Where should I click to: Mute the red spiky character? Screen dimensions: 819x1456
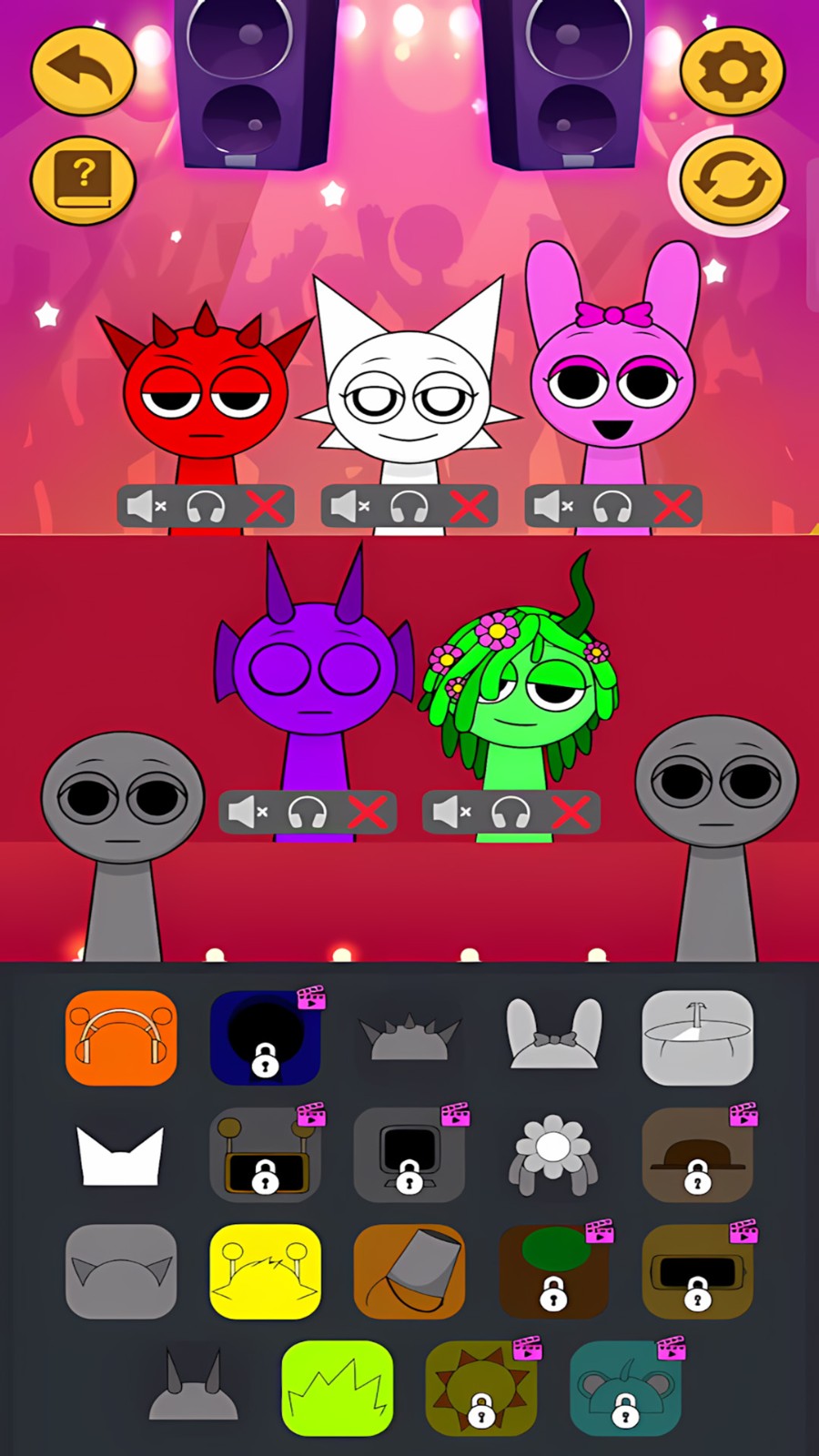click(145, 507)
